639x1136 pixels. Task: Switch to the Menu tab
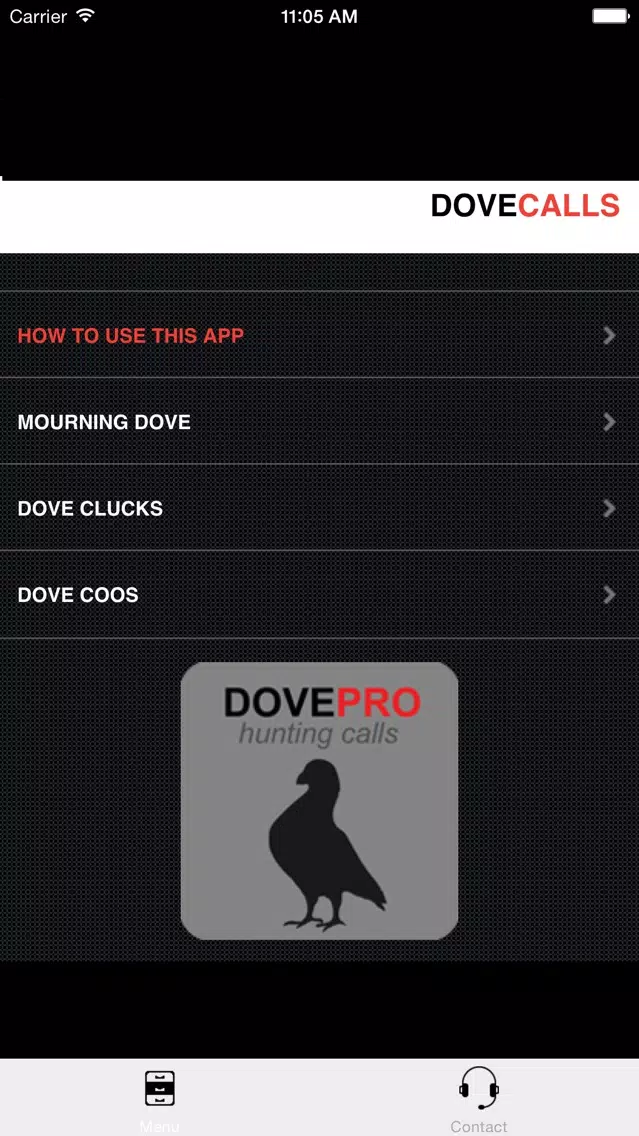click(x=159, y=1098)
